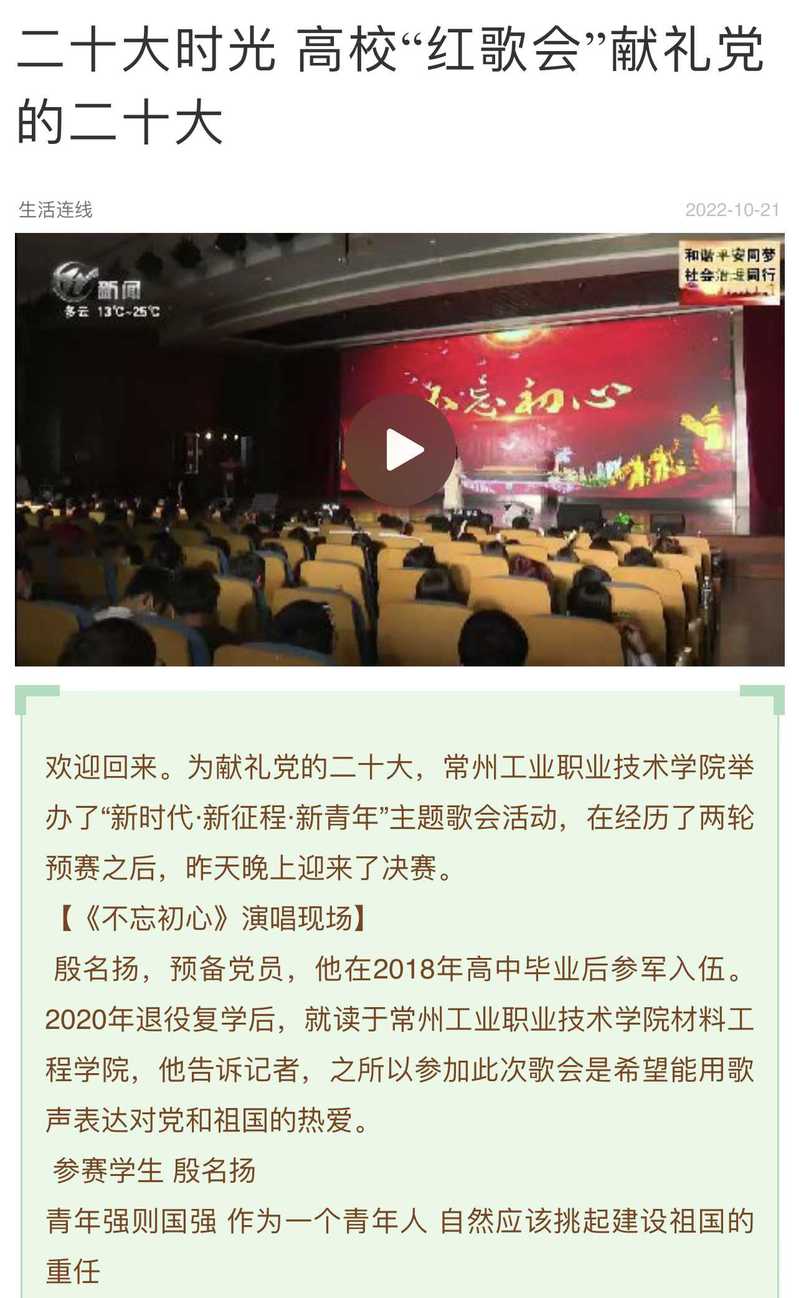Open the 生活连线 source link

click(x=56, y=210)
